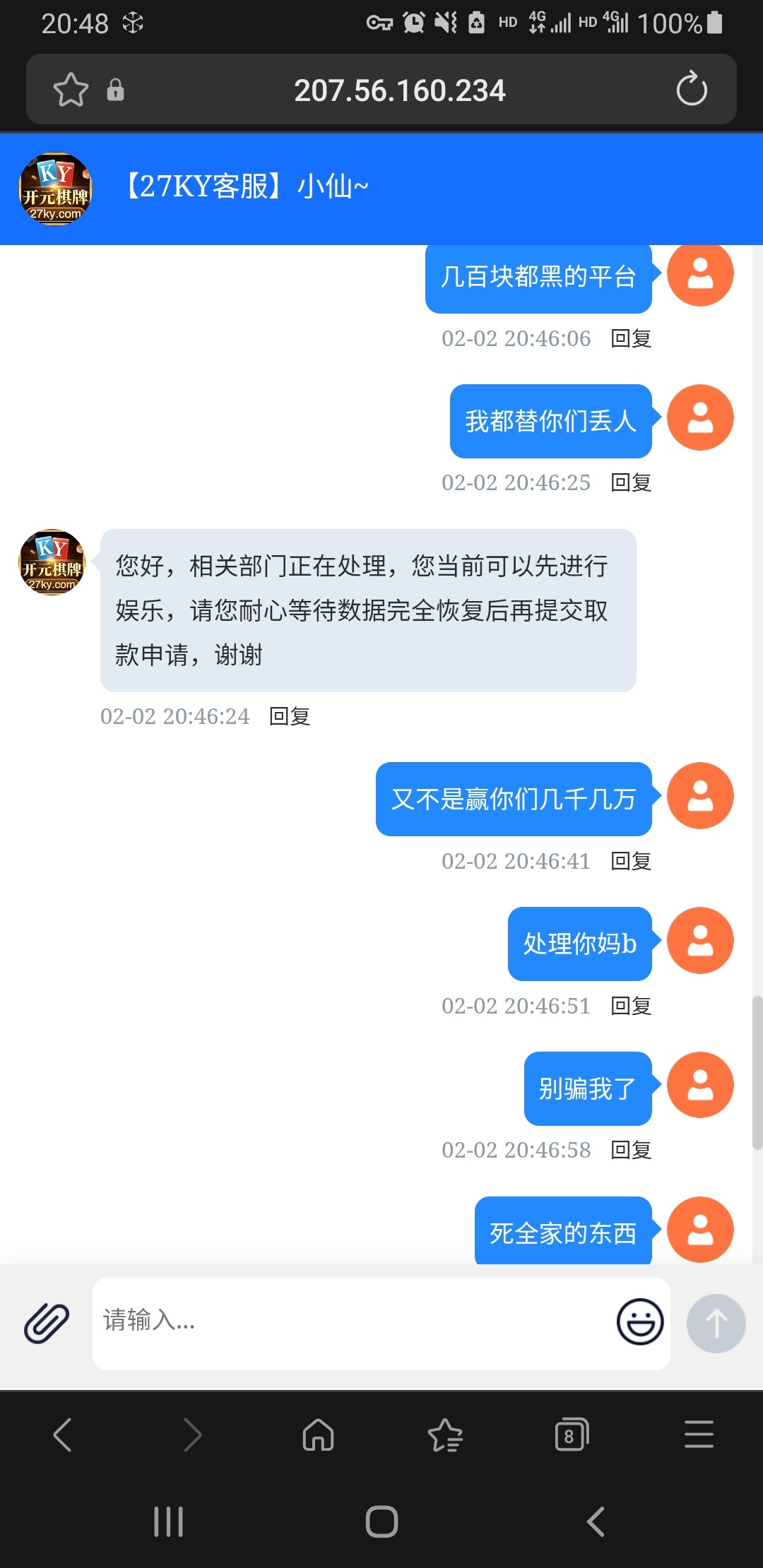The width and height of the screenshot is (763, 1568).
Task: Tap 回复 under 别骗我了
Action: tap(631, 1150)
